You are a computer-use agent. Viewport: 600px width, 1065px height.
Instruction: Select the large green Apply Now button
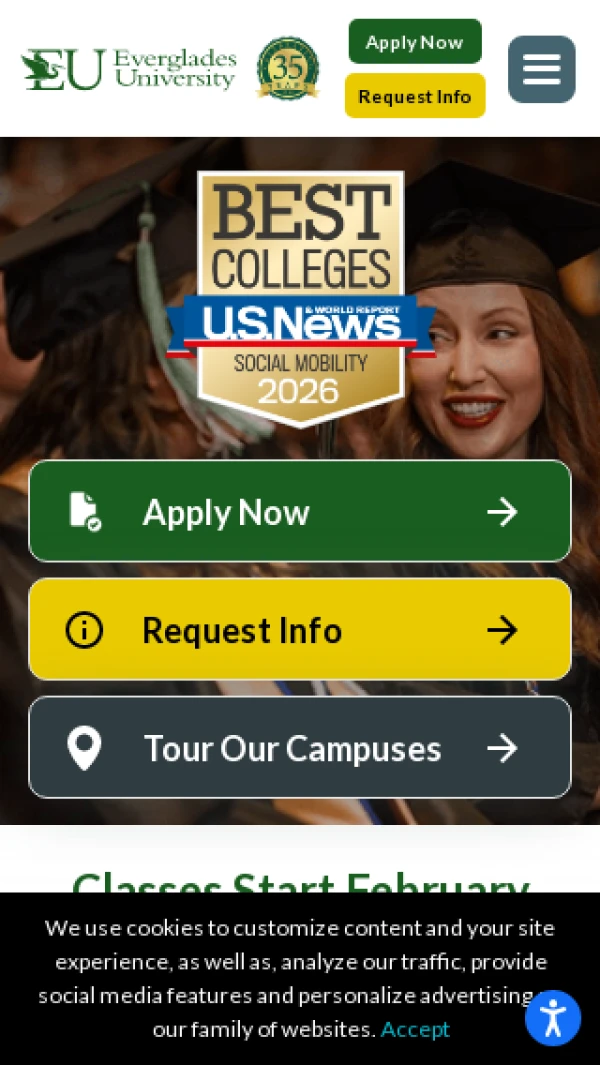(x=300, y=512)
